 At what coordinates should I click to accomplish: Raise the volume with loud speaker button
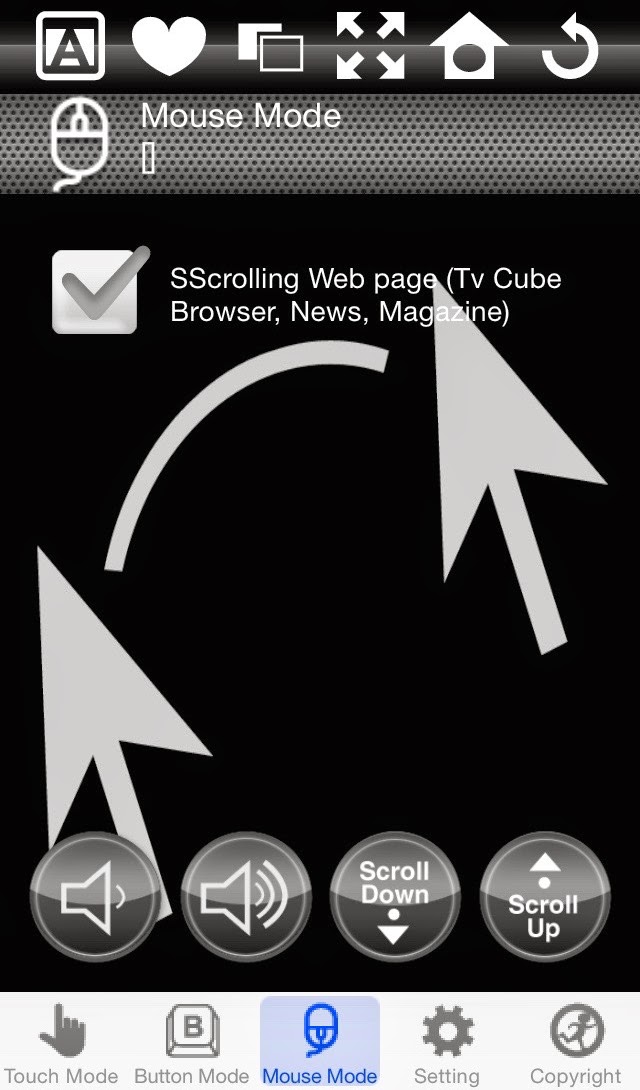click(x=245, y=896)
